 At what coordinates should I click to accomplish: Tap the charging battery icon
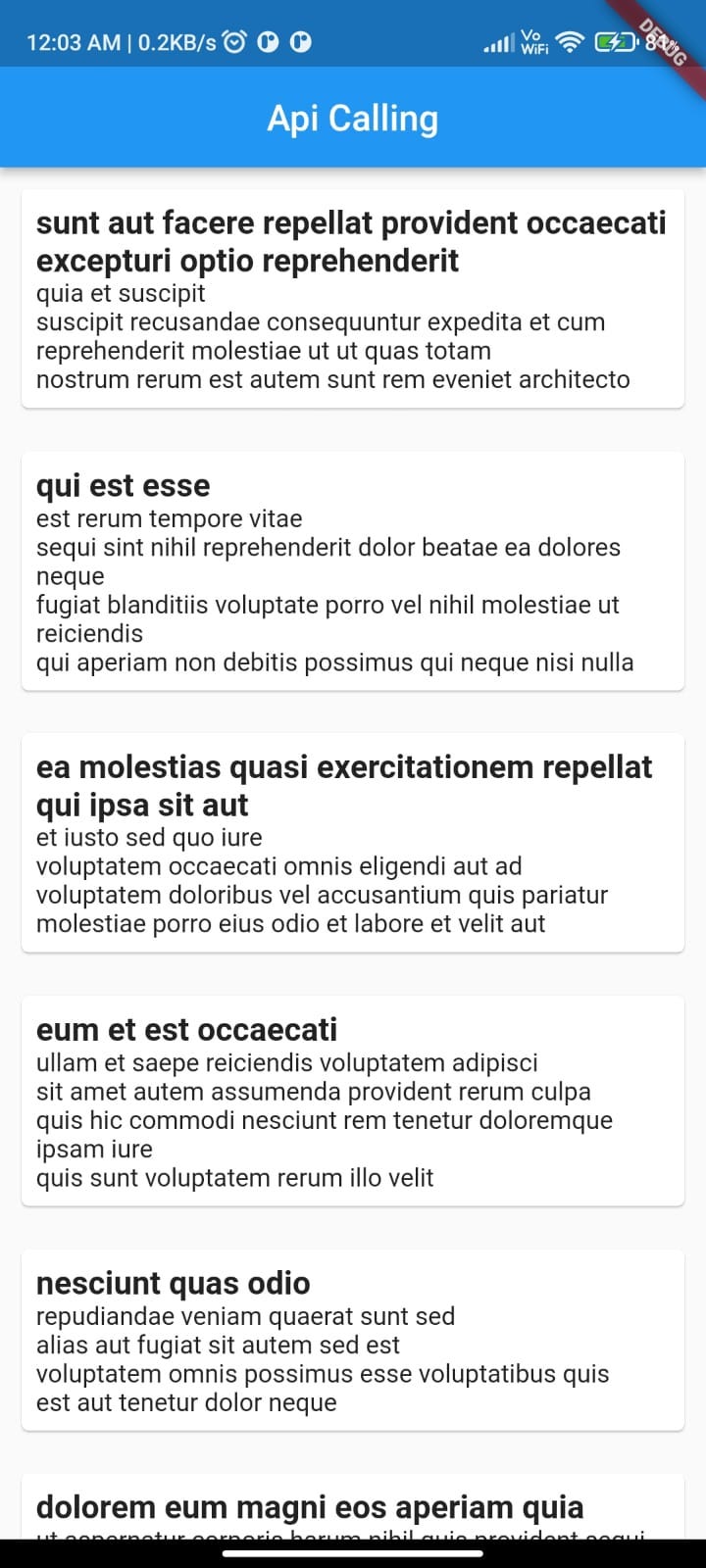(x=614, y=42)
